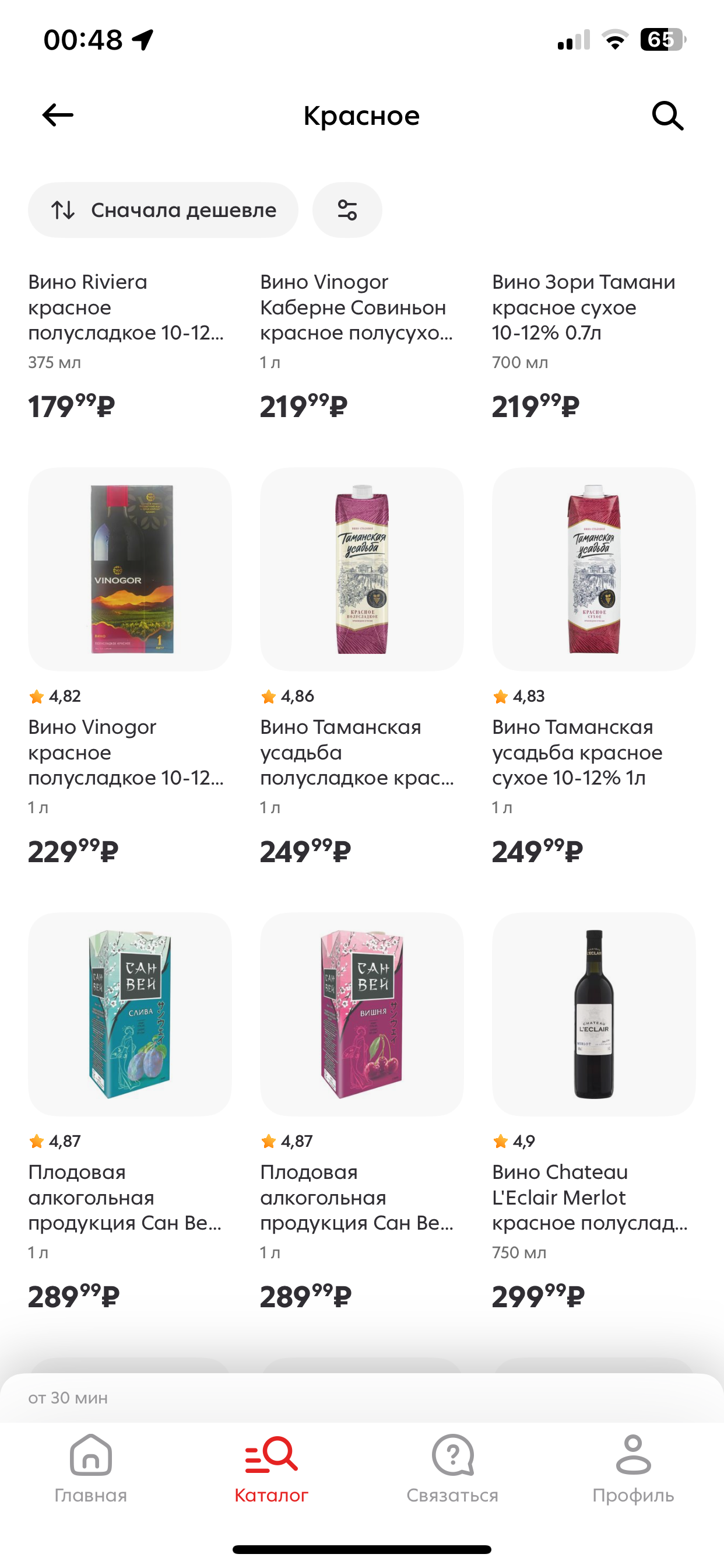Open the filter settings button
724x1568 pixels.
[347, 210]
